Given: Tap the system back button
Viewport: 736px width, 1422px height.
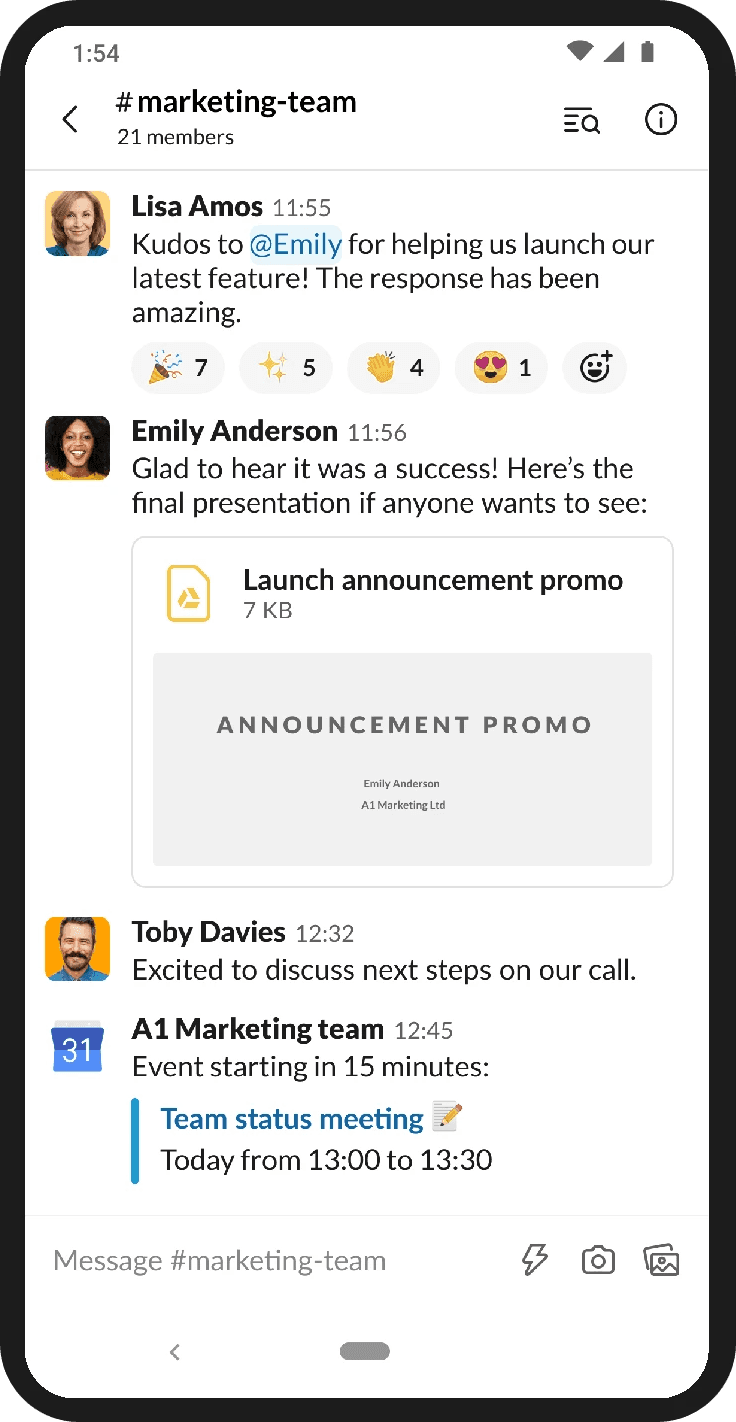Looking at the screenshot, I should [x=175, y=1352].
